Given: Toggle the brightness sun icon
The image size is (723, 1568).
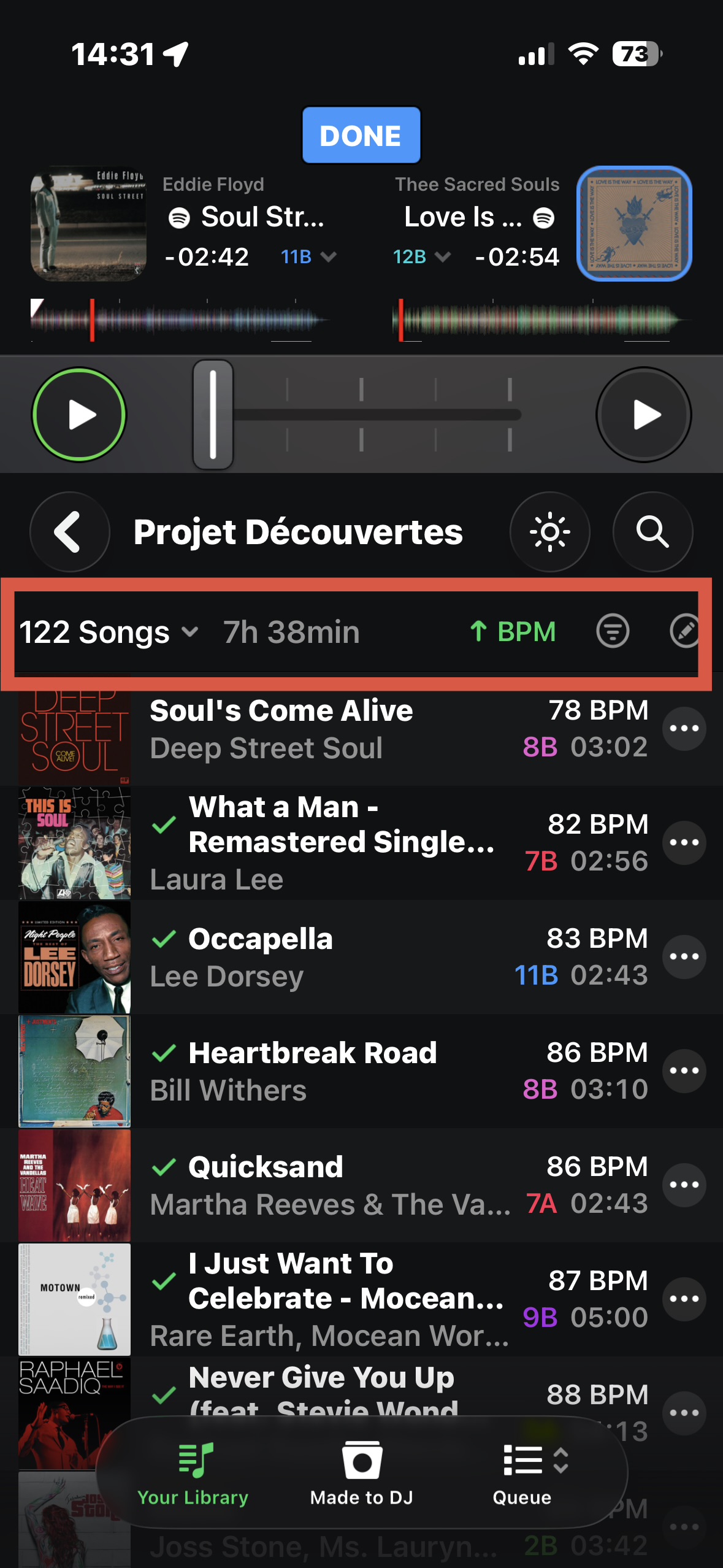Looking at the screenshot, I should click(x=549, y=532).
